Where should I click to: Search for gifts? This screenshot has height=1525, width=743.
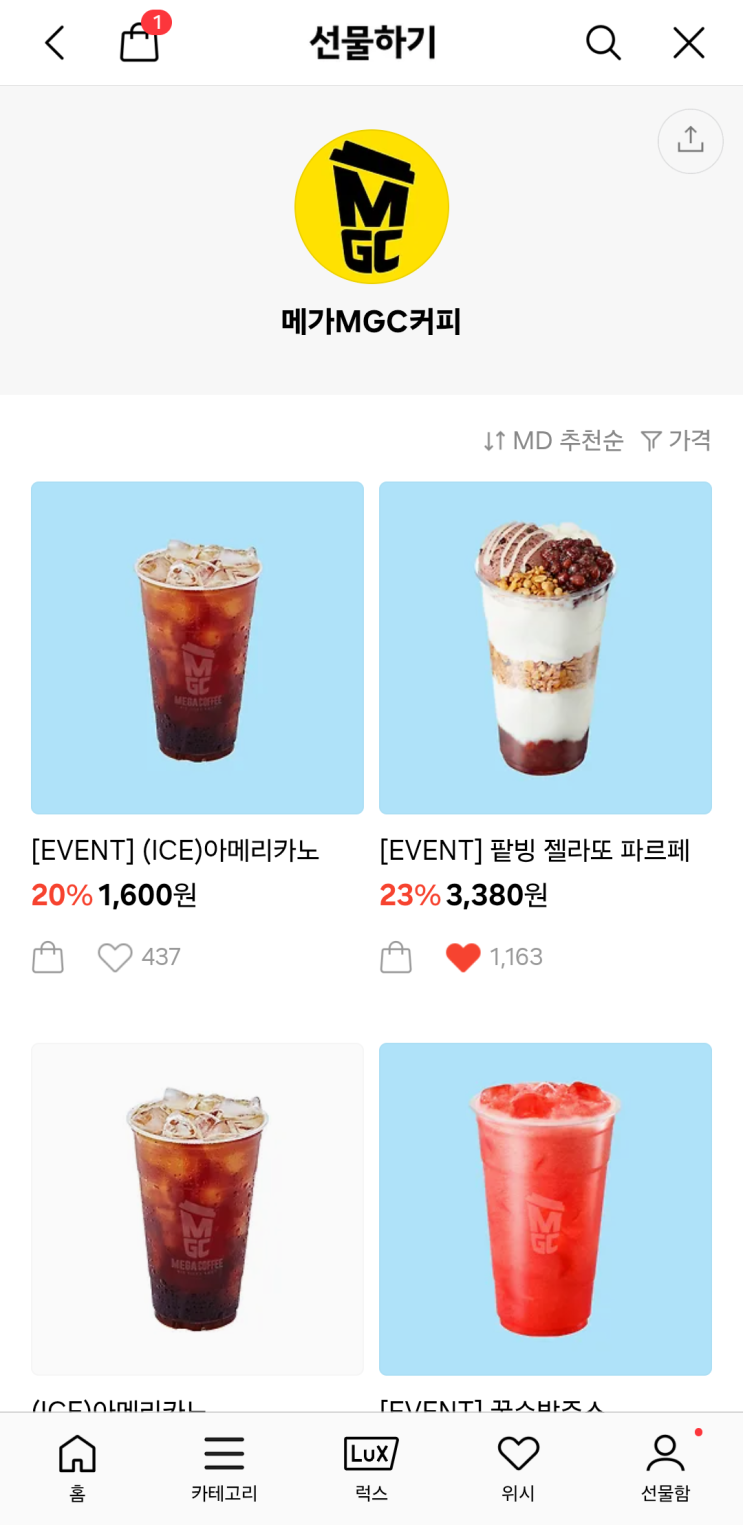point(603,43)
